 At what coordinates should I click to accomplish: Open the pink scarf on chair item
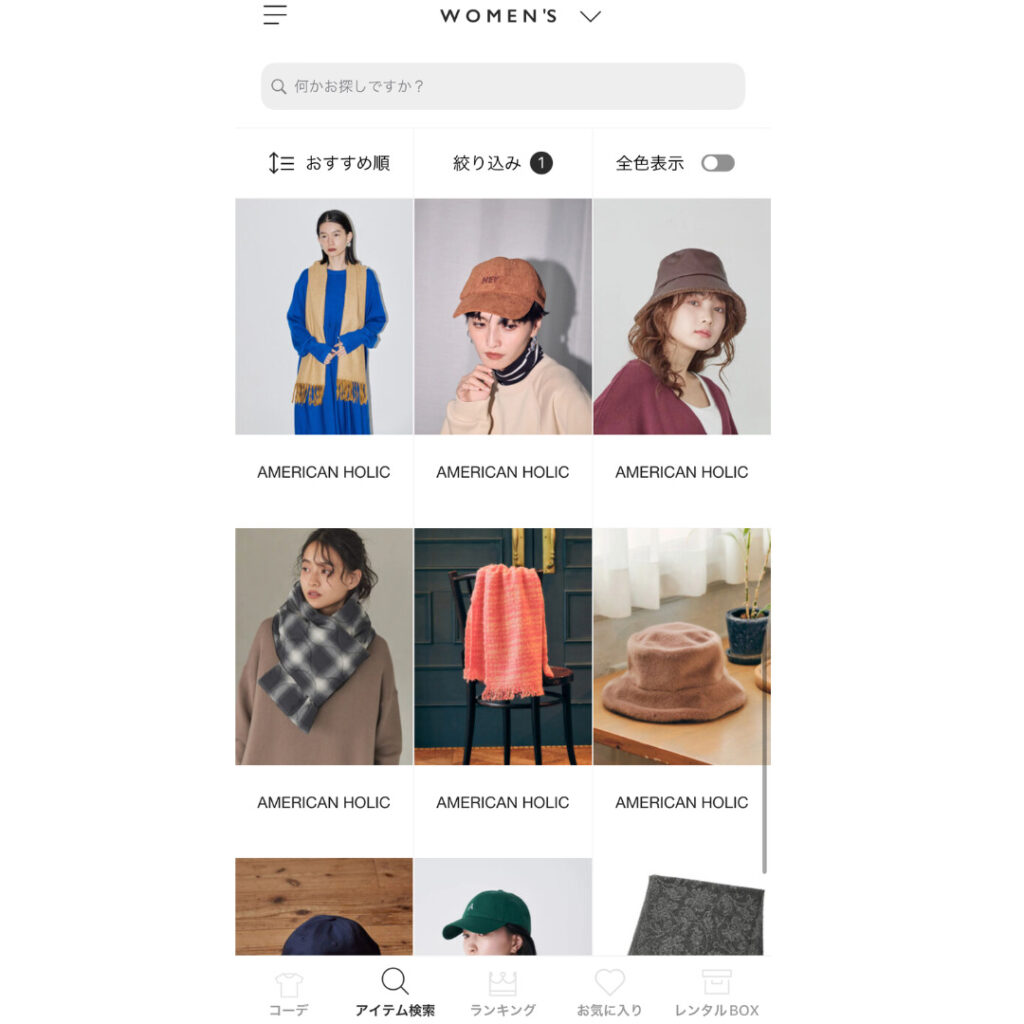(502, 646)
